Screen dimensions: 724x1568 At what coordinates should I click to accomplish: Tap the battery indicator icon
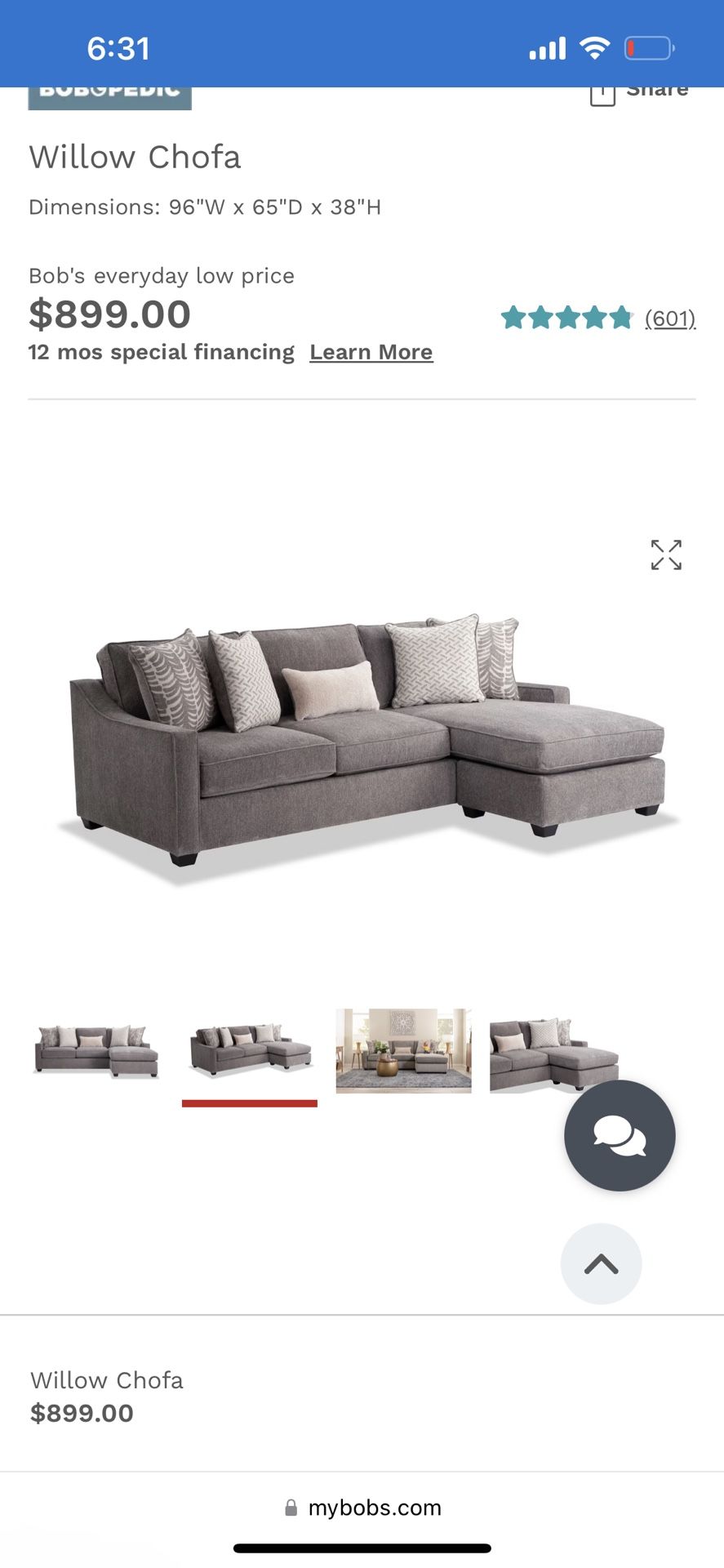pos(647,47)
